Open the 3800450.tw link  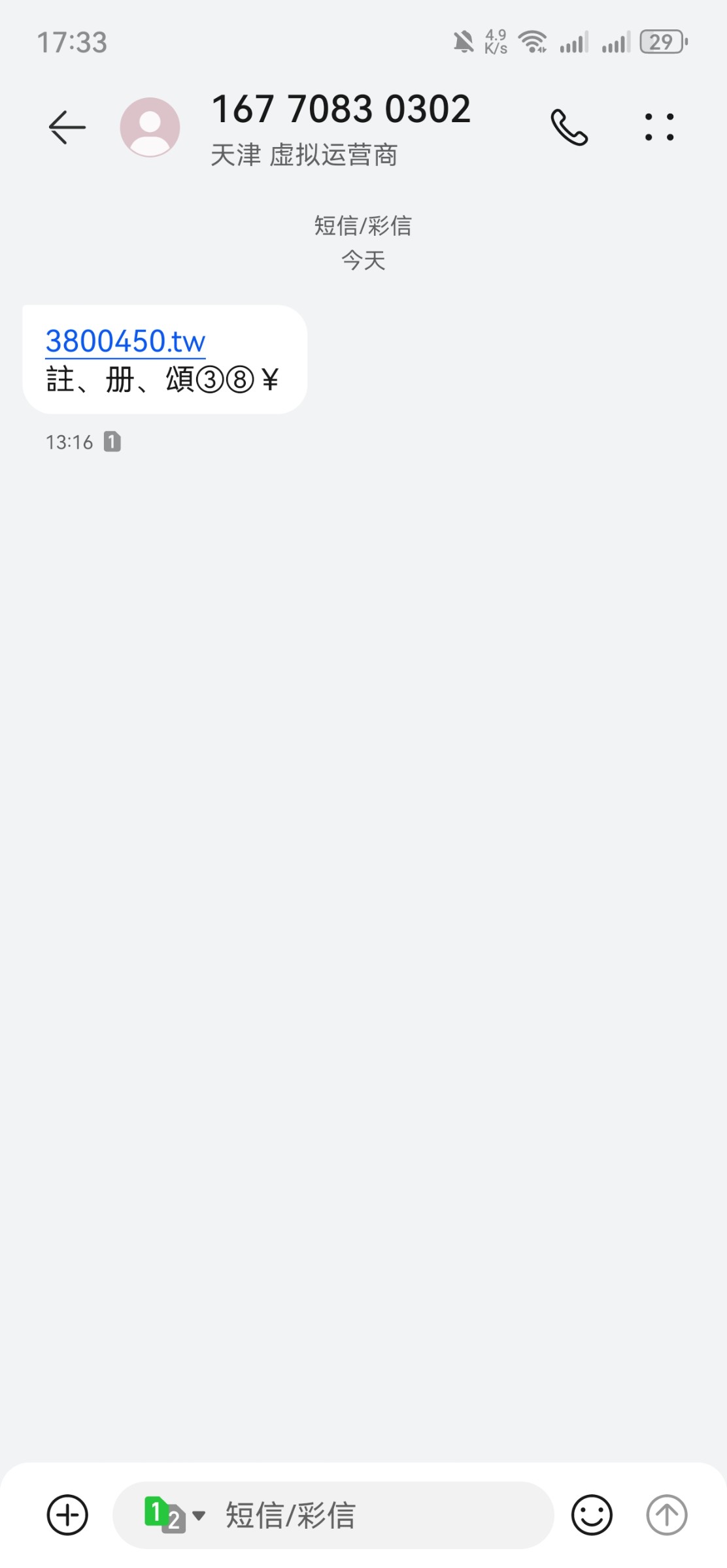tap(126, 341)
